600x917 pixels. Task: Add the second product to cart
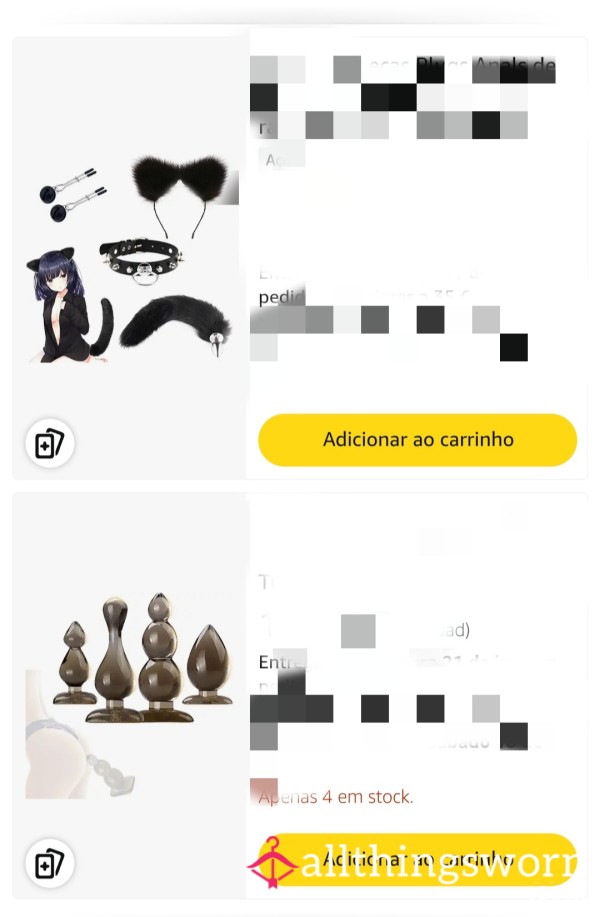tap(417, 859)
